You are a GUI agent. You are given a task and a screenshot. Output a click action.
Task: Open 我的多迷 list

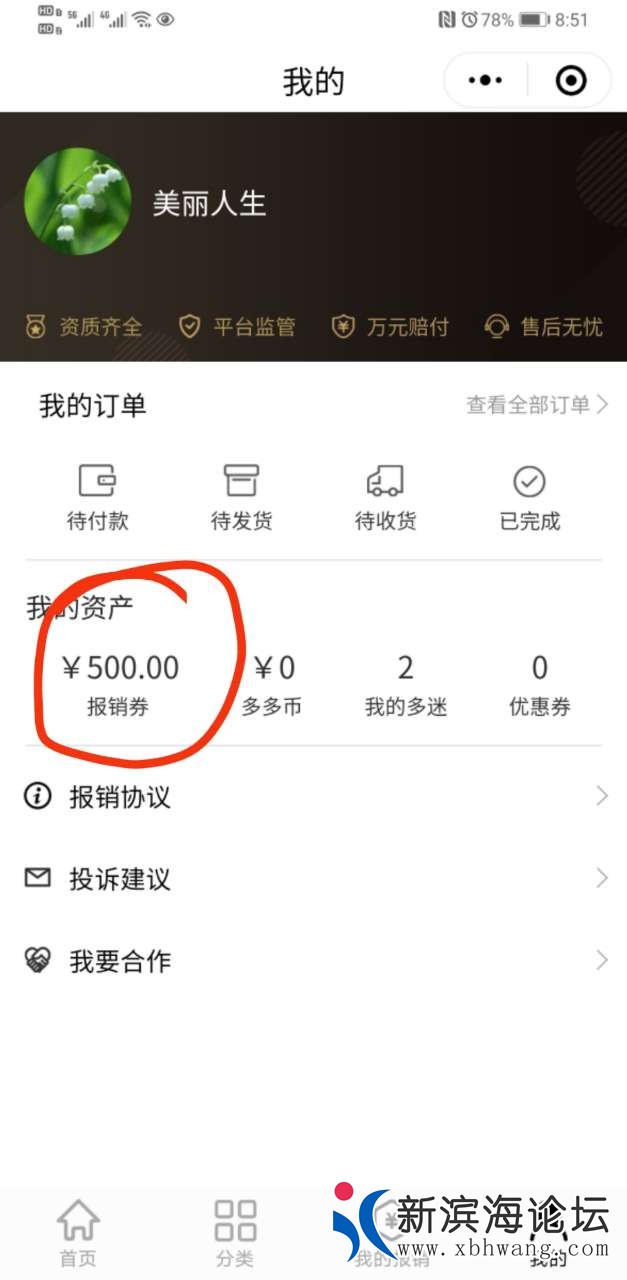click(405, 684)
